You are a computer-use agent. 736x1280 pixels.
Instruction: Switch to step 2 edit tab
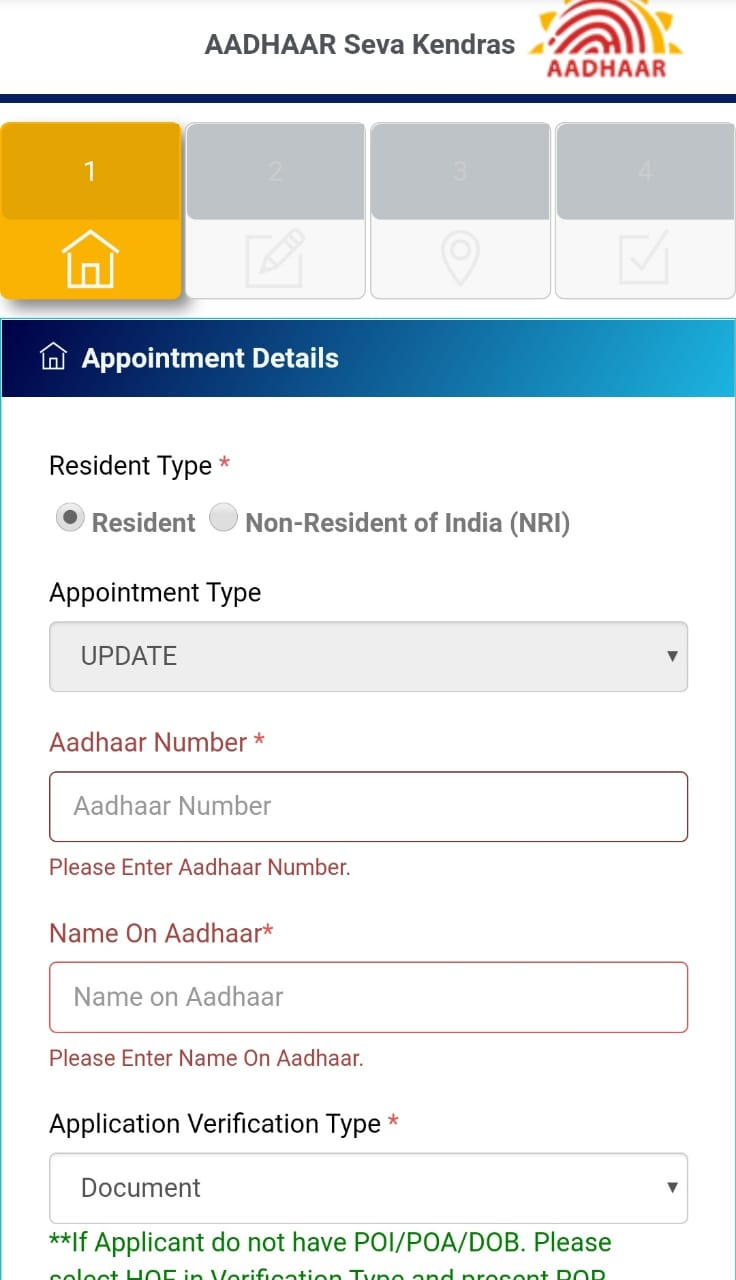pyautogui.click(x=275, y=210)
